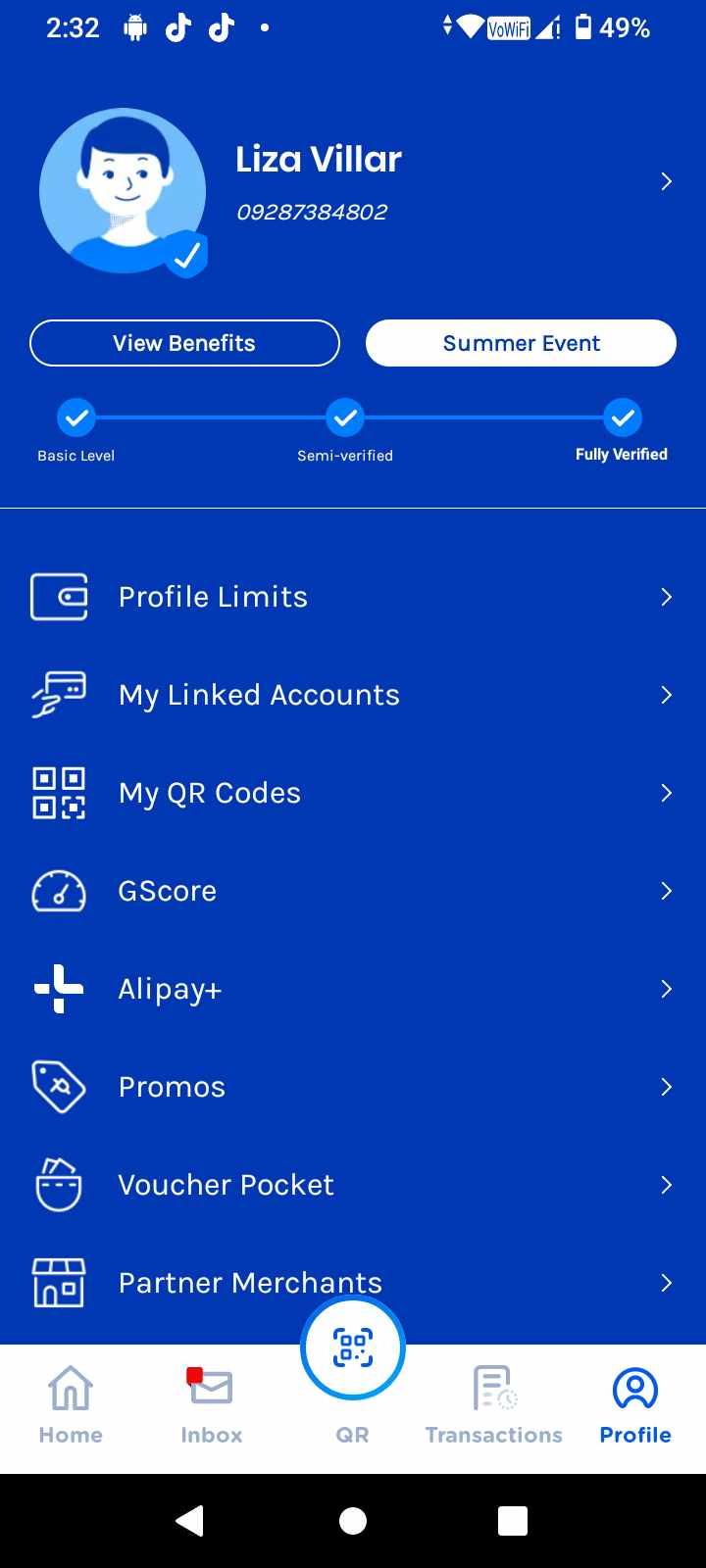Open the Summer Event
706x1568 pixels.
click(x=521, y=343)
